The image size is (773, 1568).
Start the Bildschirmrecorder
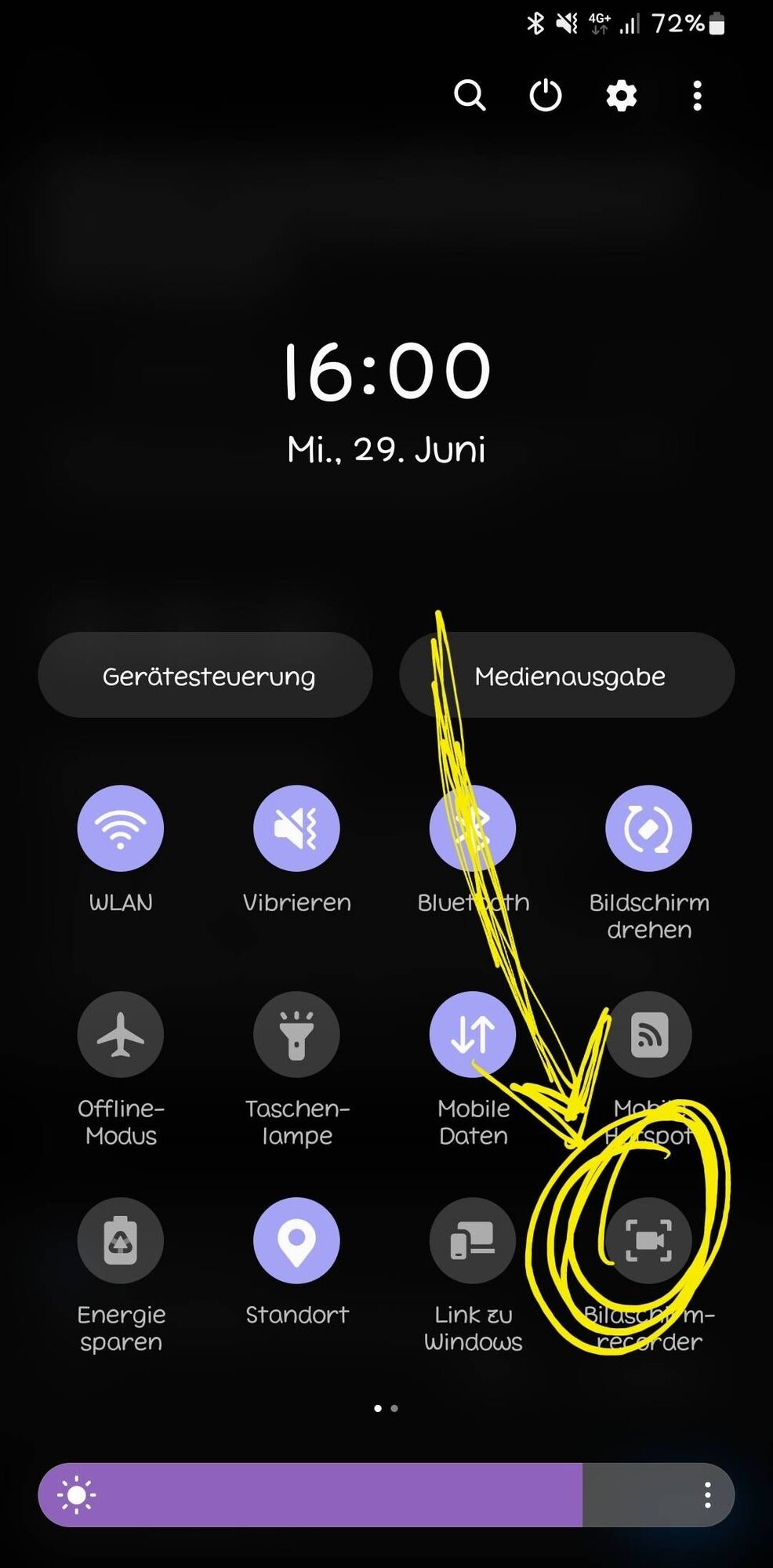pos(648,1240)
